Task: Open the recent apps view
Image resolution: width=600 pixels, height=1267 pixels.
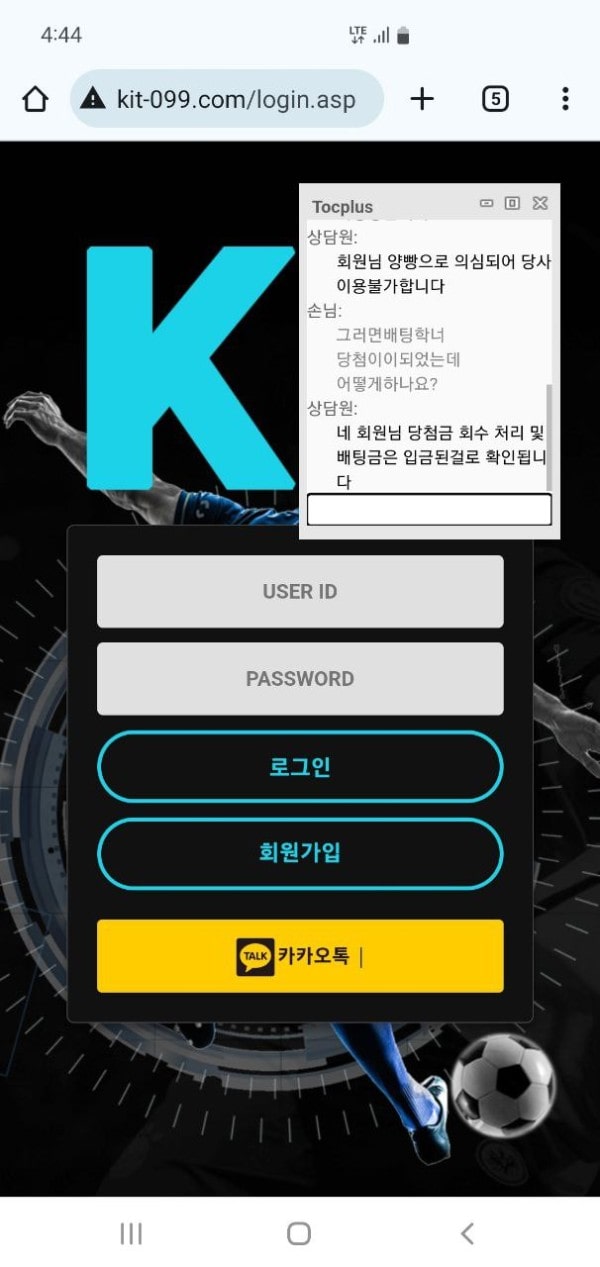Action: [131, 1233]
